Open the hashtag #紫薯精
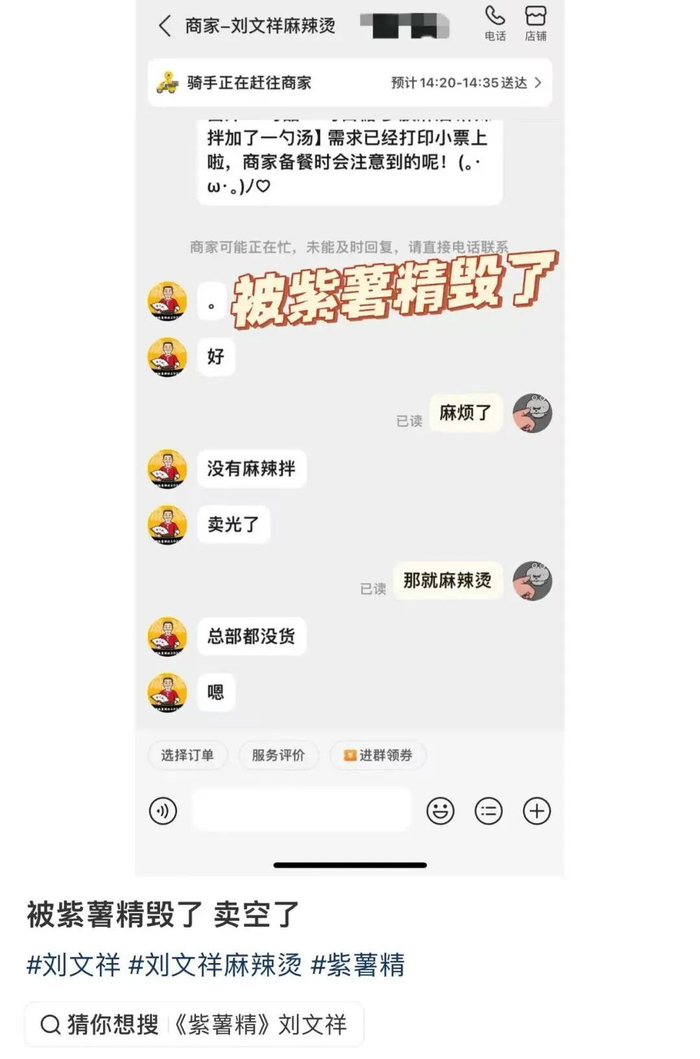Viewport: 700px width, 1059px height. tap(358, 964)
